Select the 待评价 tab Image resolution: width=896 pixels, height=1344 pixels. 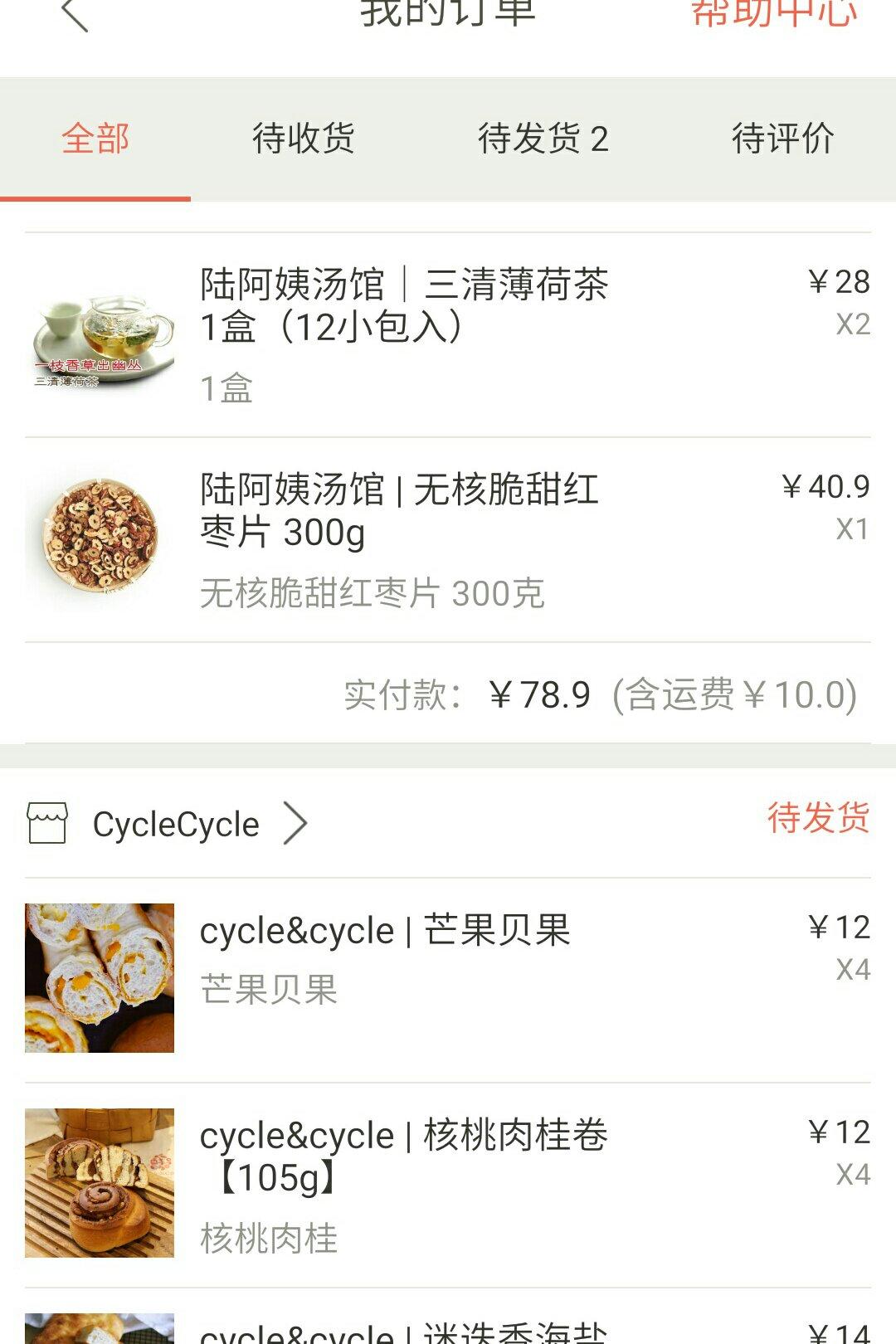click(782, 139)
